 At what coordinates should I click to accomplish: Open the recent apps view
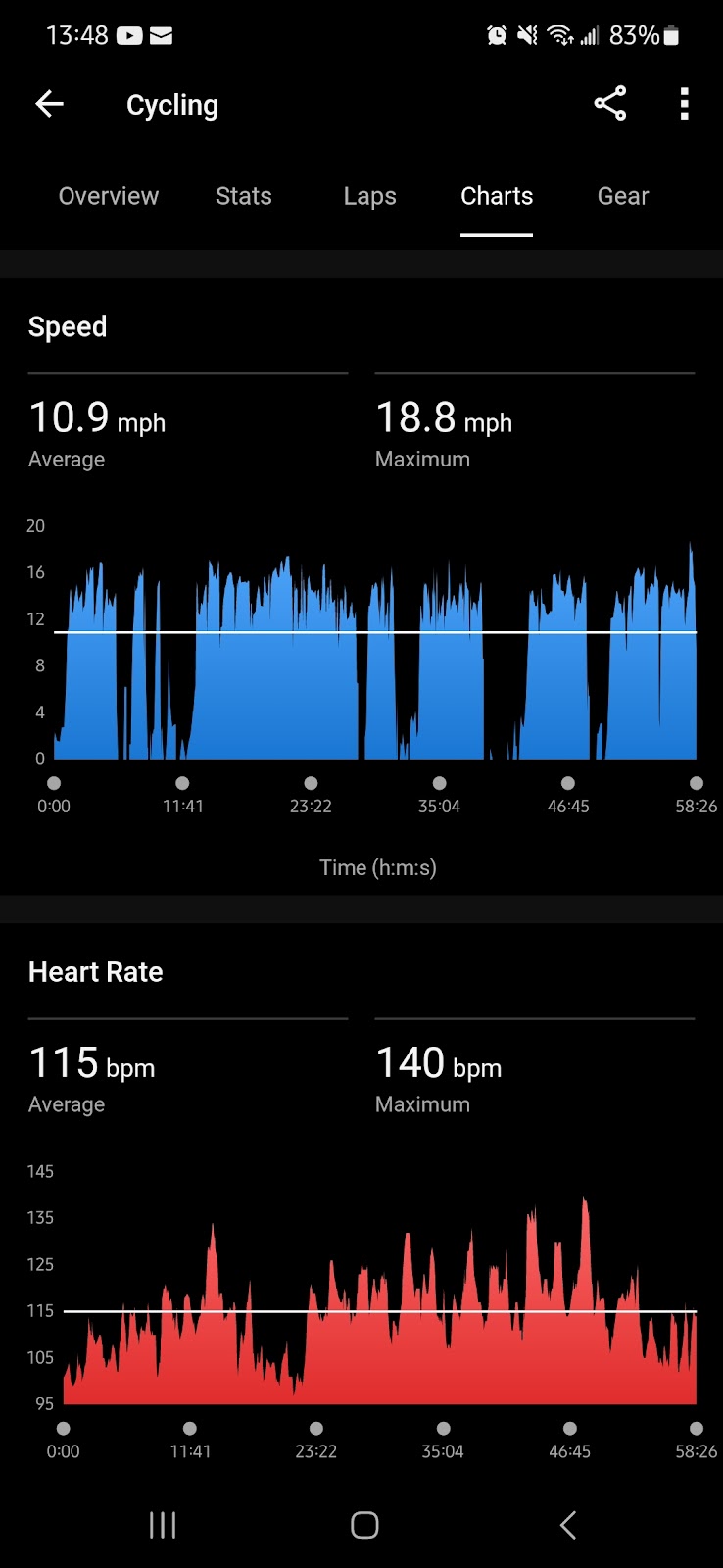pyautogui.click(x=163, y=1525)
